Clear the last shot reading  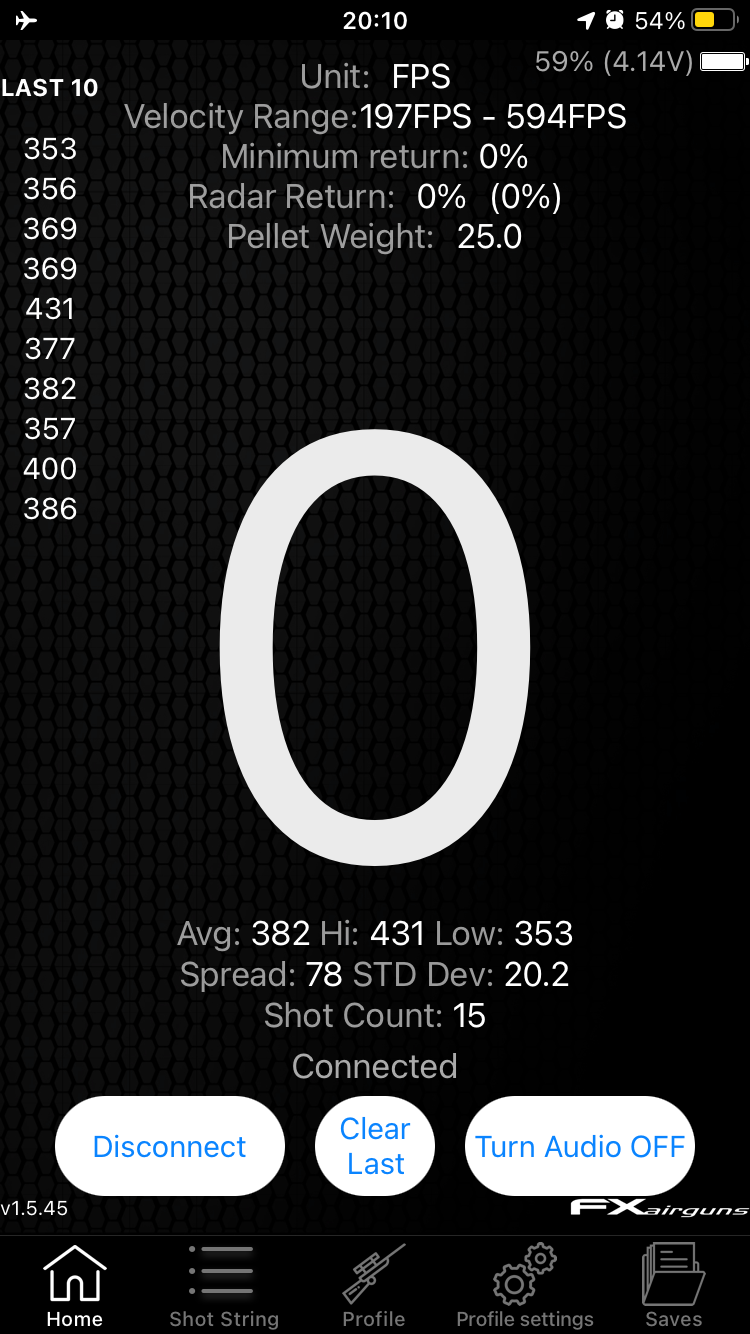click(x=375, y=1146)
